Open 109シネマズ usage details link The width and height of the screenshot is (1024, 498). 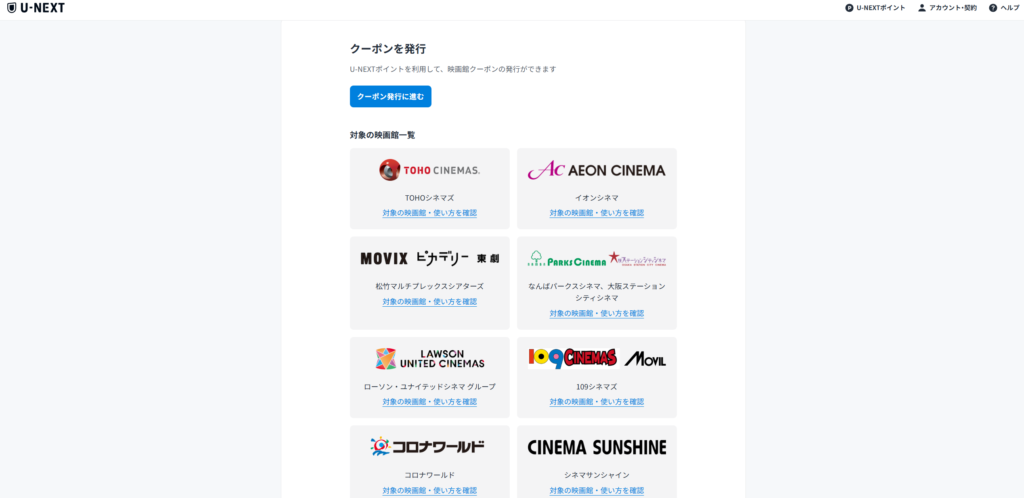596,402
